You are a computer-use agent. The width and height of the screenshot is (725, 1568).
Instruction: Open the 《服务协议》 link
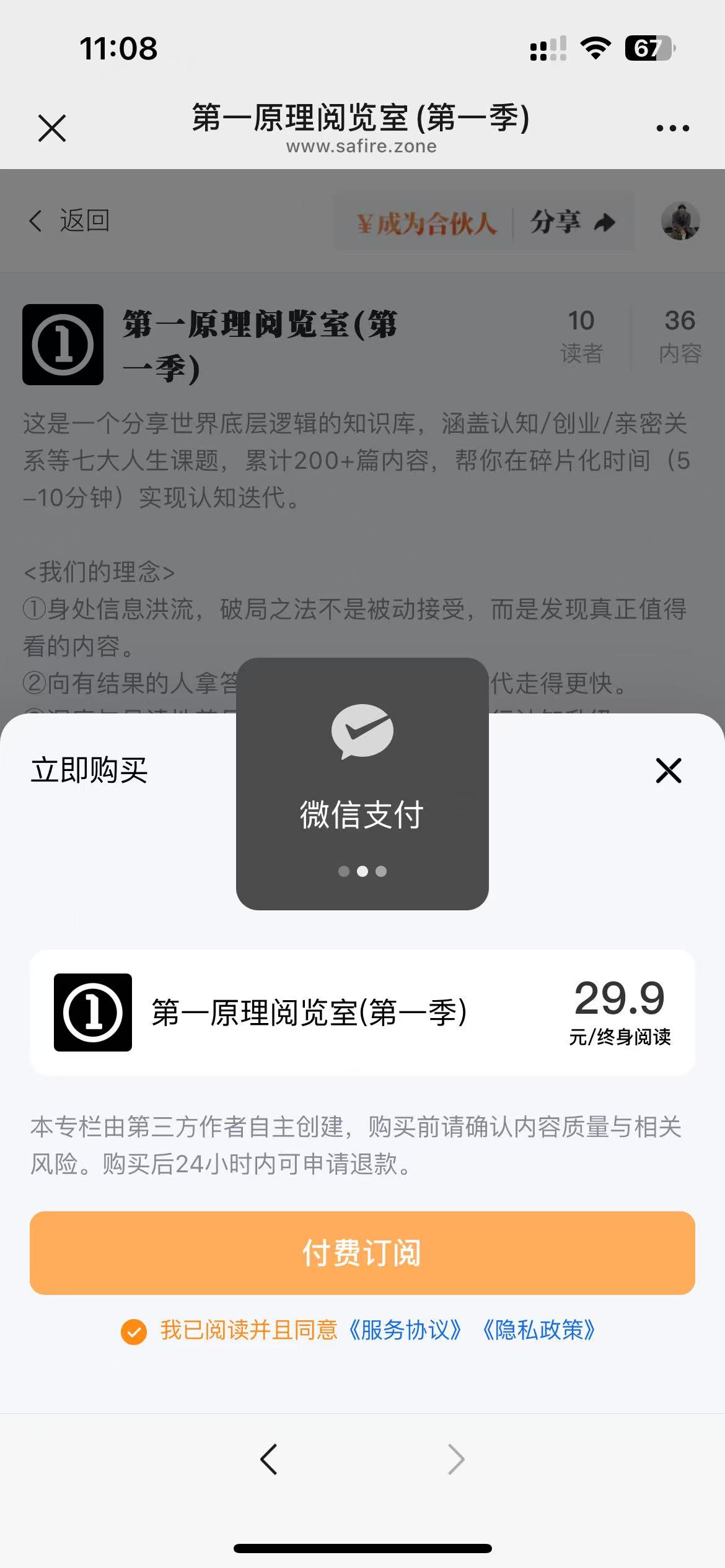click(x=405, y=1330)
